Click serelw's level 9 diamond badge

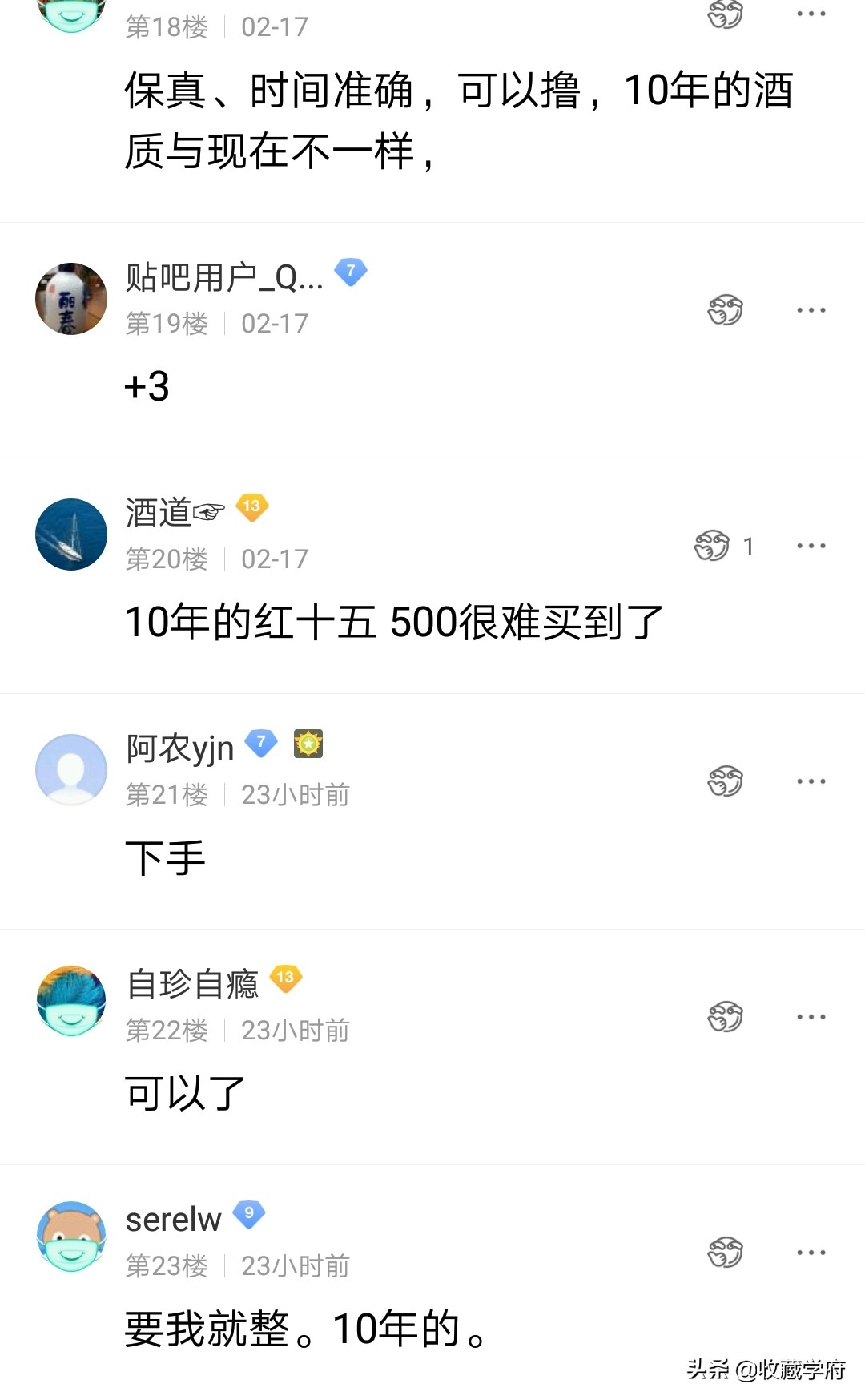point(248,1214)
